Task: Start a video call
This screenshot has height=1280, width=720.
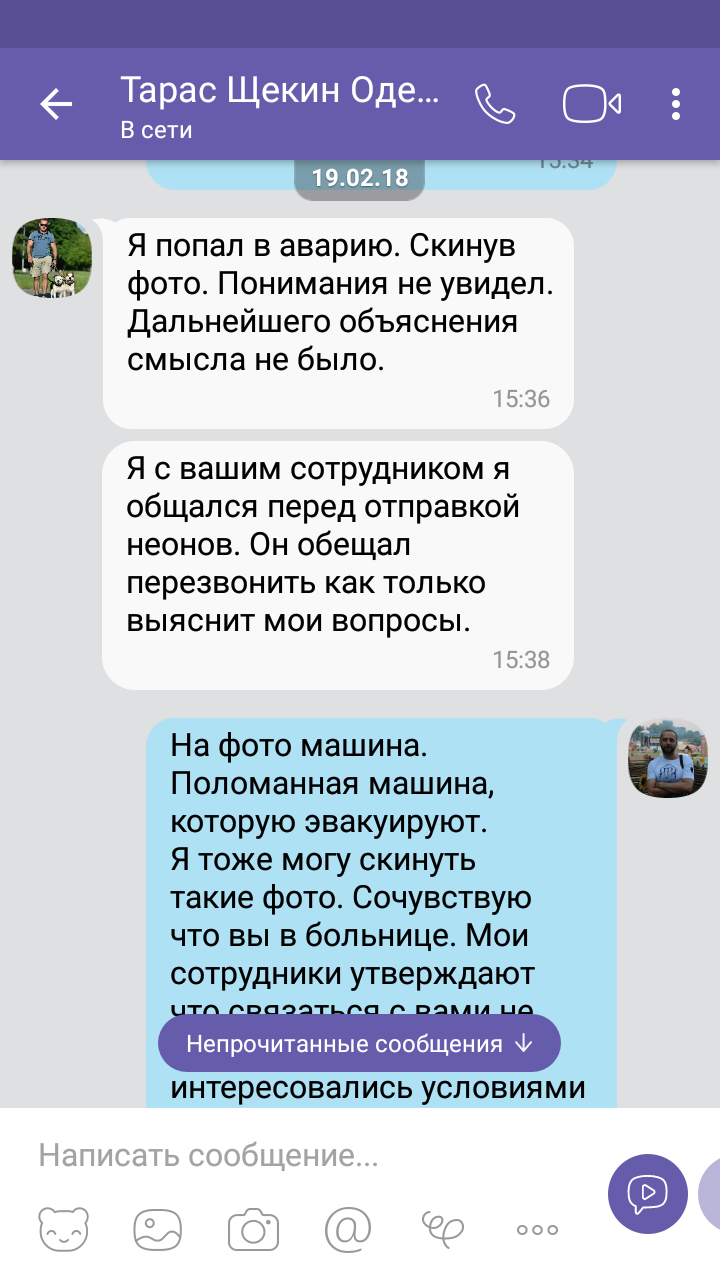Action: (591, 104)
